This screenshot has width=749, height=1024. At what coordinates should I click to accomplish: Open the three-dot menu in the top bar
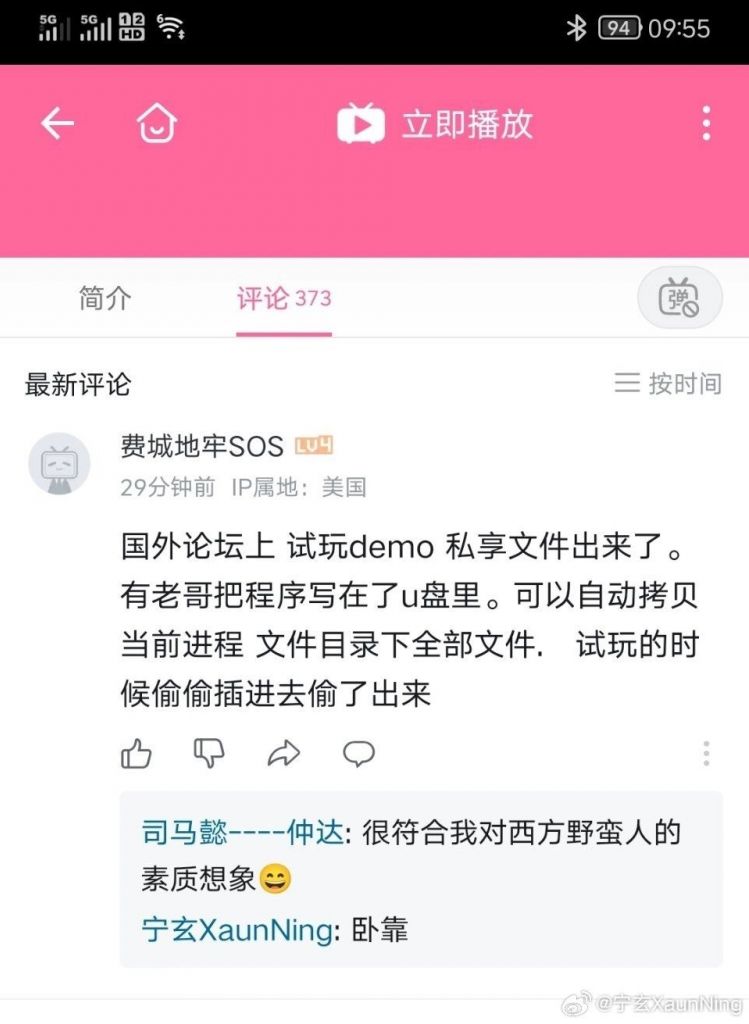tap(706, 123)
